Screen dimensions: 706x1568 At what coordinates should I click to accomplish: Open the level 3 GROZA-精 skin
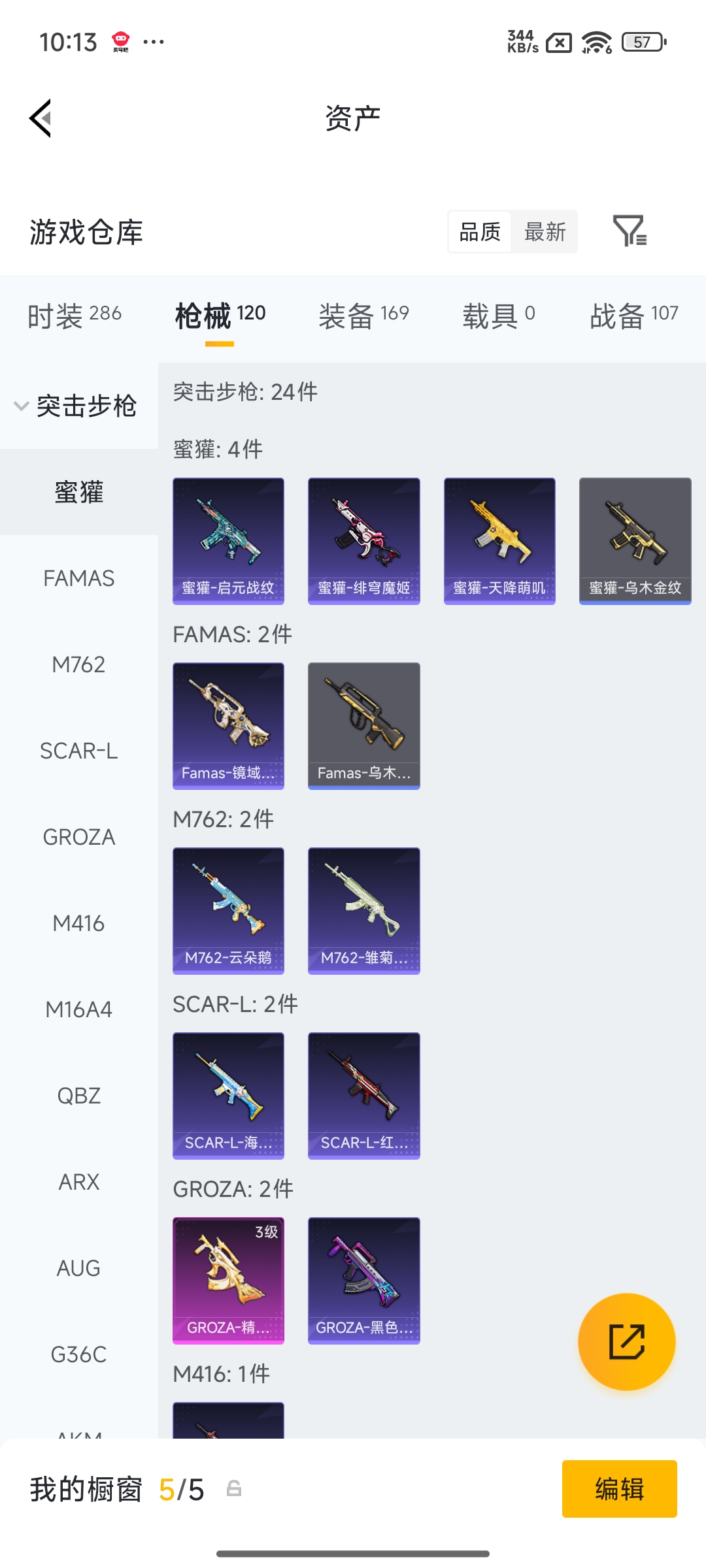click(228, 1281)
